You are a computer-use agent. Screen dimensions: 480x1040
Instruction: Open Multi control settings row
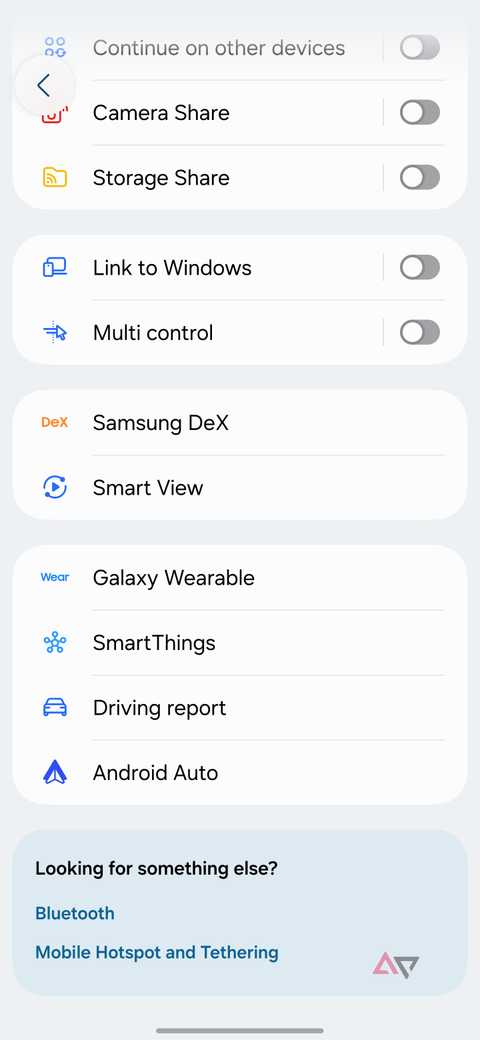point(198,333)
